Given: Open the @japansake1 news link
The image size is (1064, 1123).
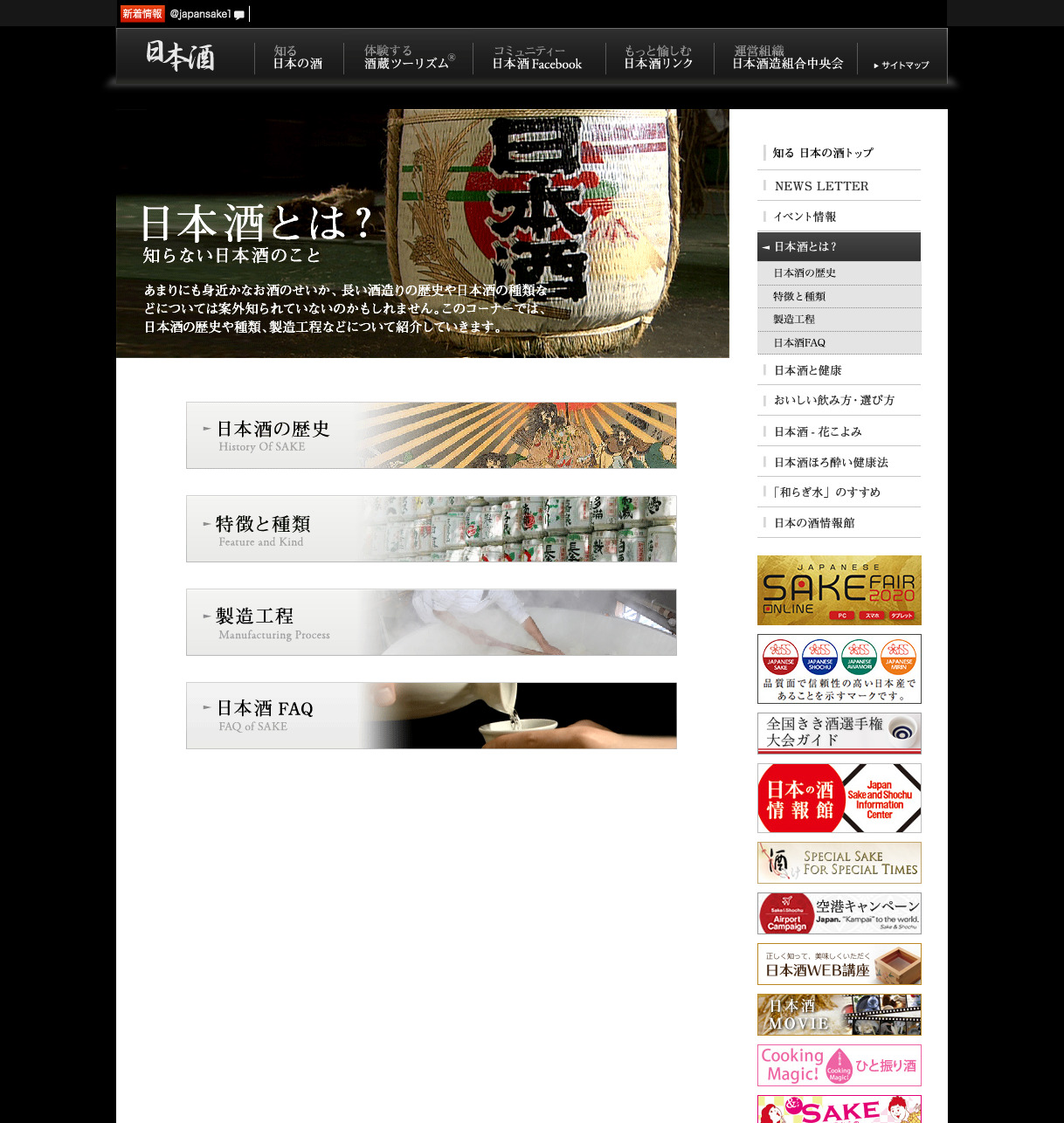Looking at the screenshot, I should [201, 14].
